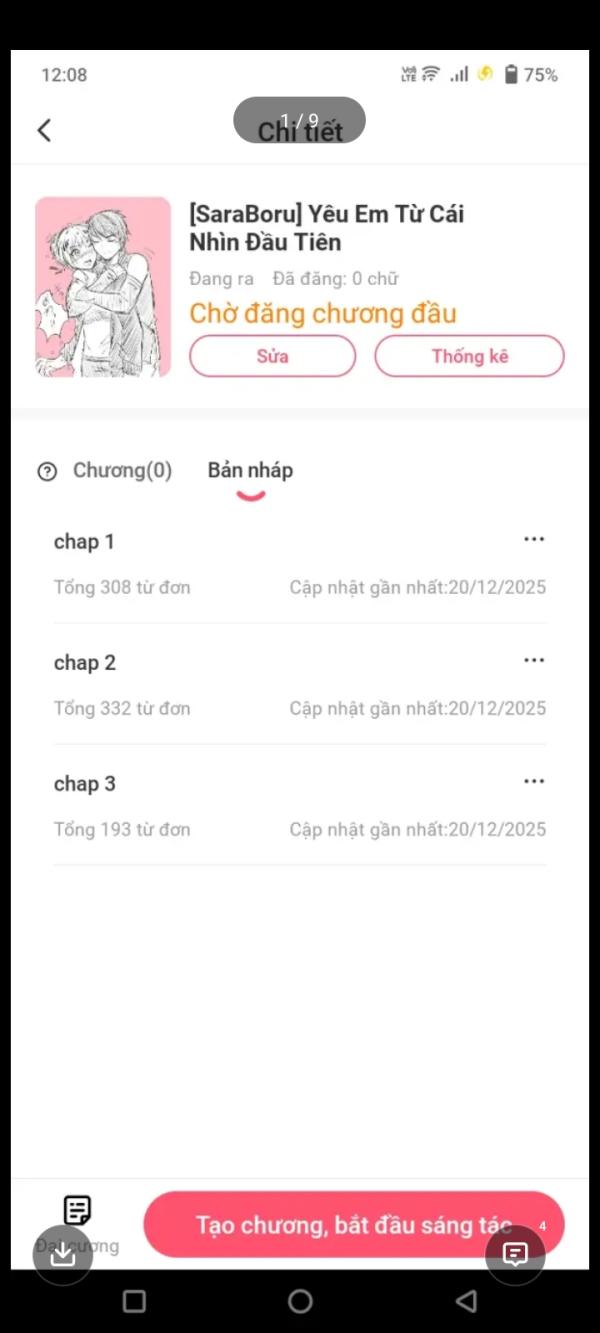Open the recent apps view
600x1333 pixels.
click(134, 1301)
